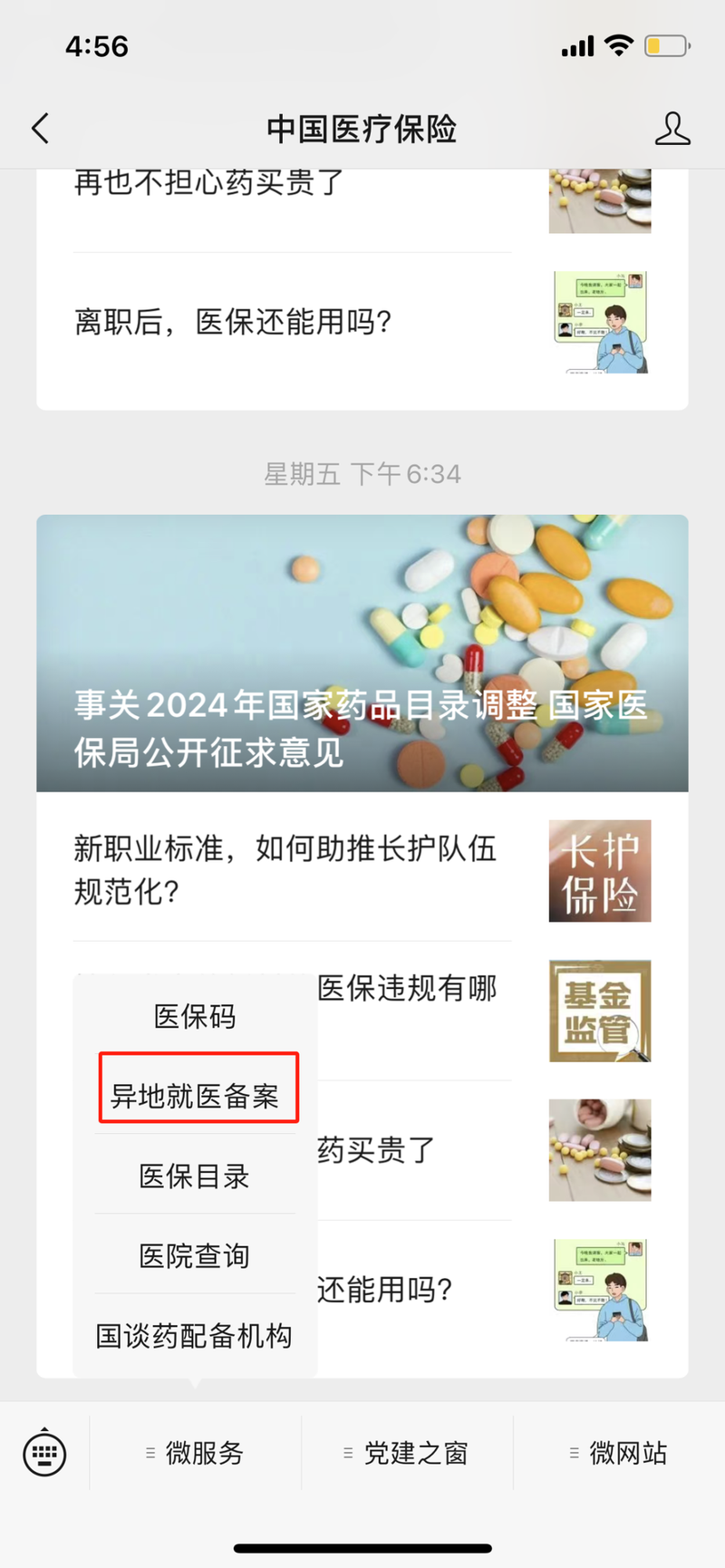Tap the back arrow to exit chat

(x=38, y=129)
